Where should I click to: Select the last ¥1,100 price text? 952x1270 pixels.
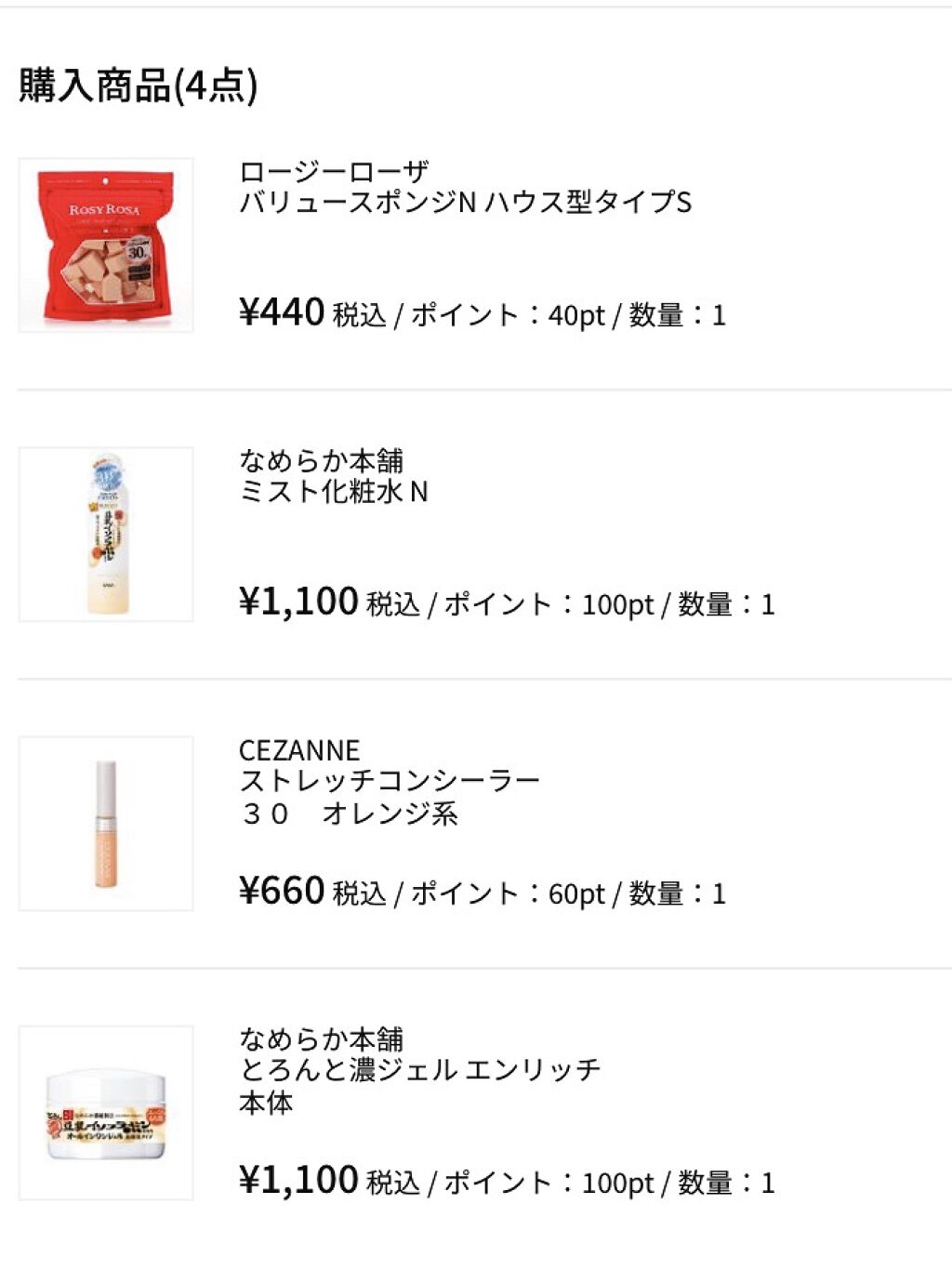point(297,1182)
